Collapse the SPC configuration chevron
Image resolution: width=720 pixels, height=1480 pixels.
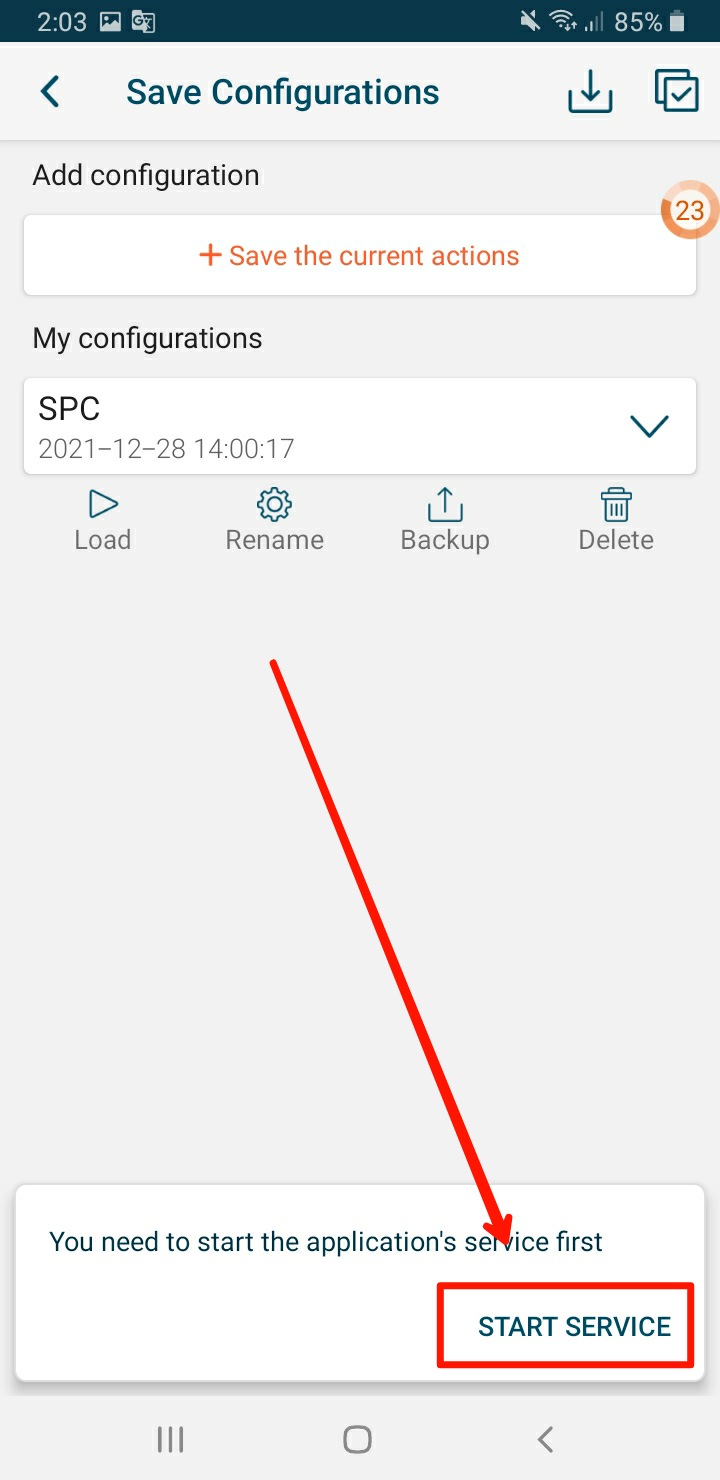tap(649, 426)
